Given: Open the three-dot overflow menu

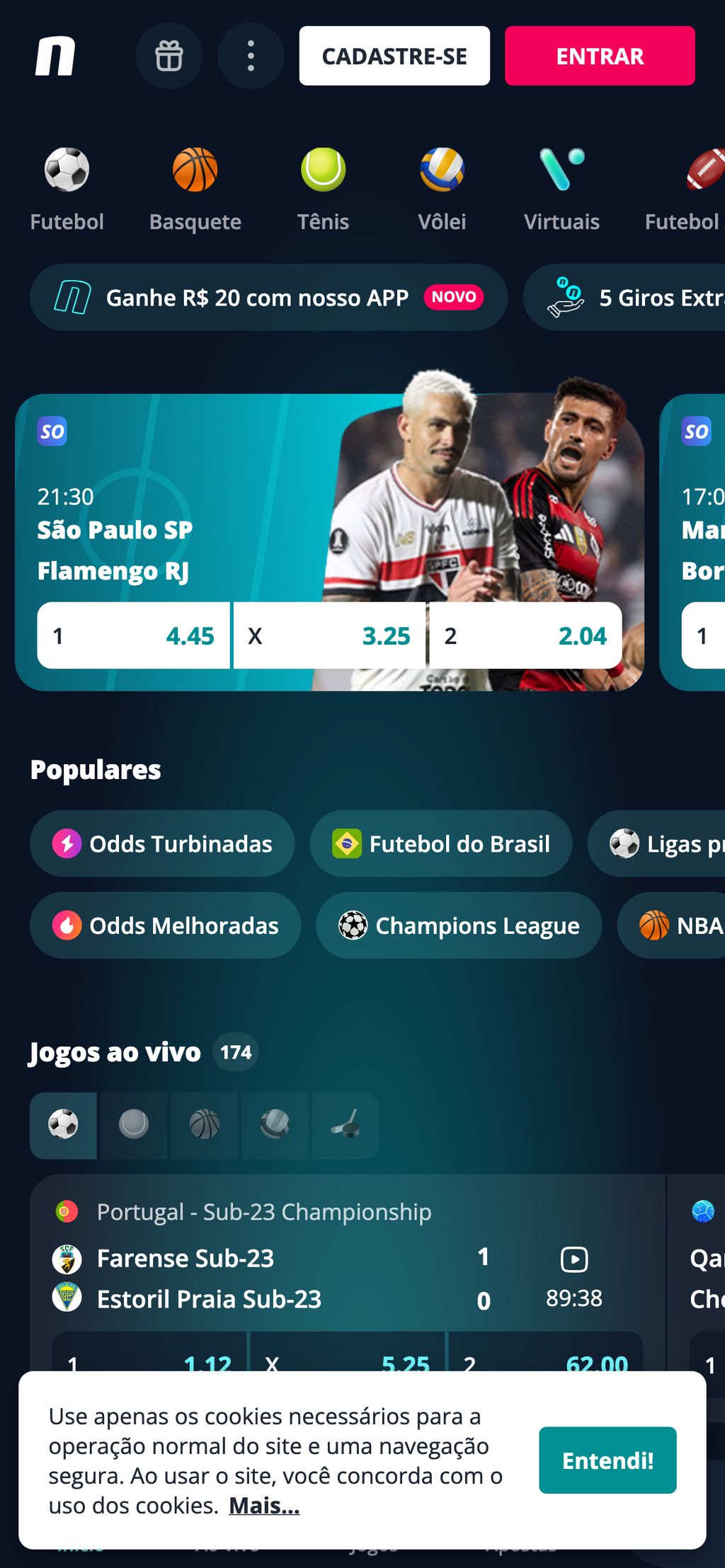Looking at the screenshot, I should pos(251,56).
